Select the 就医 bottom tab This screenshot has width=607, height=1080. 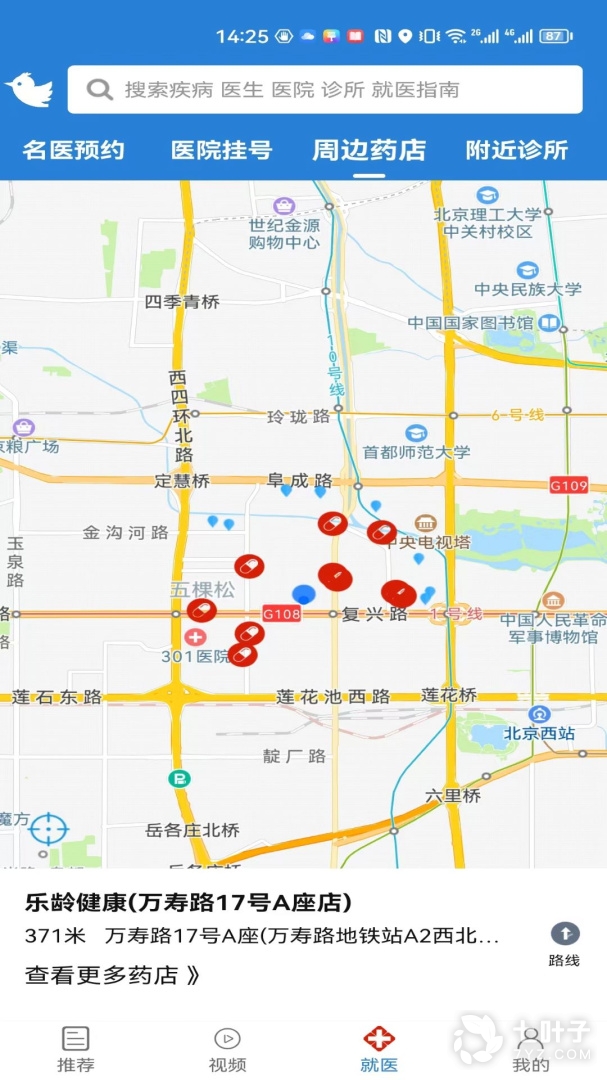coord(379,1048)
